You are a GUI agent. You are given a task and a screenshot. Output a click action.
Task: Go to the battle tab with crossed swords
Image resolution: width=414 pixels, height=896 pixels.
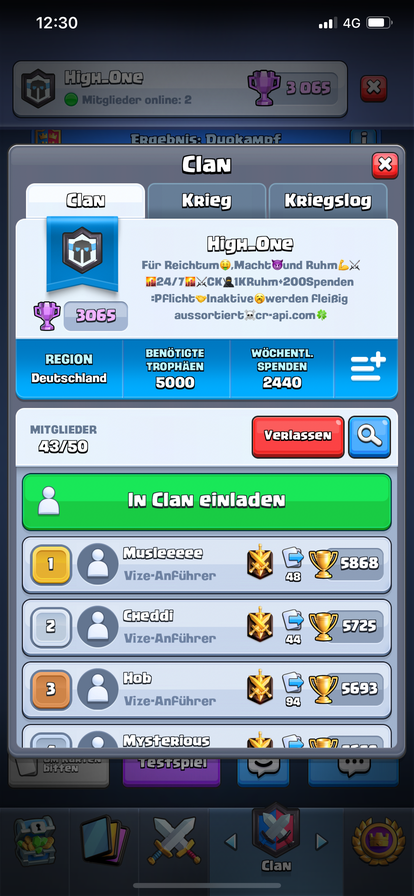click(174, 841)
